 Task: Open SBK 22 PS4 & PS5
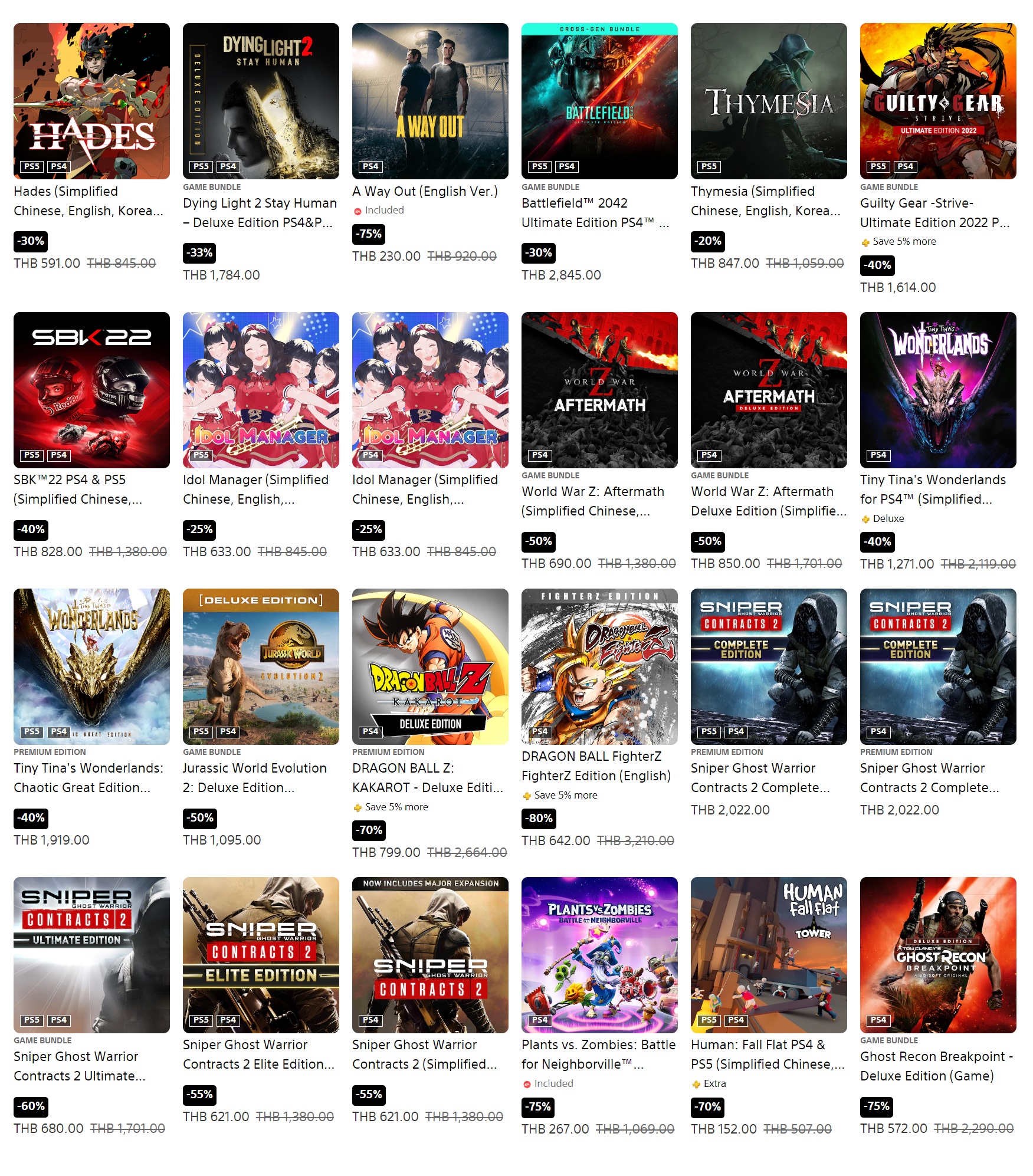(x=91, y=390)
